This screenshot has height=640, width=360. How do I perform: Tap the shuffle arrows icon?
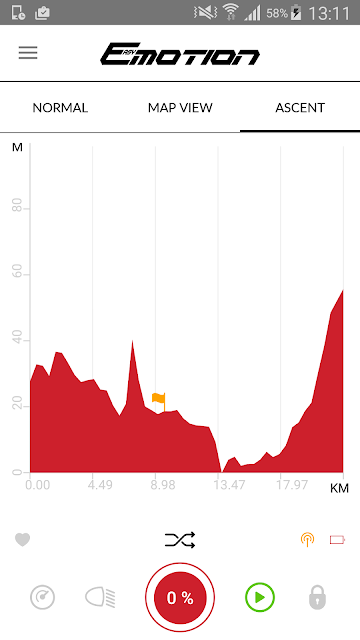click(180, 540)
